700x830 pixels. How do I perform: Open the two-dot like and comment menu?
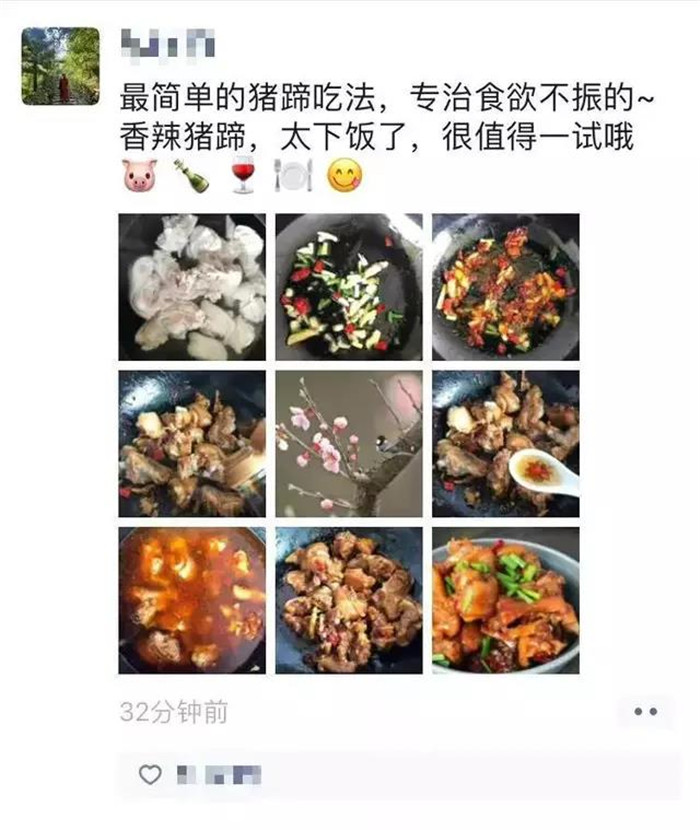[646, 712]
